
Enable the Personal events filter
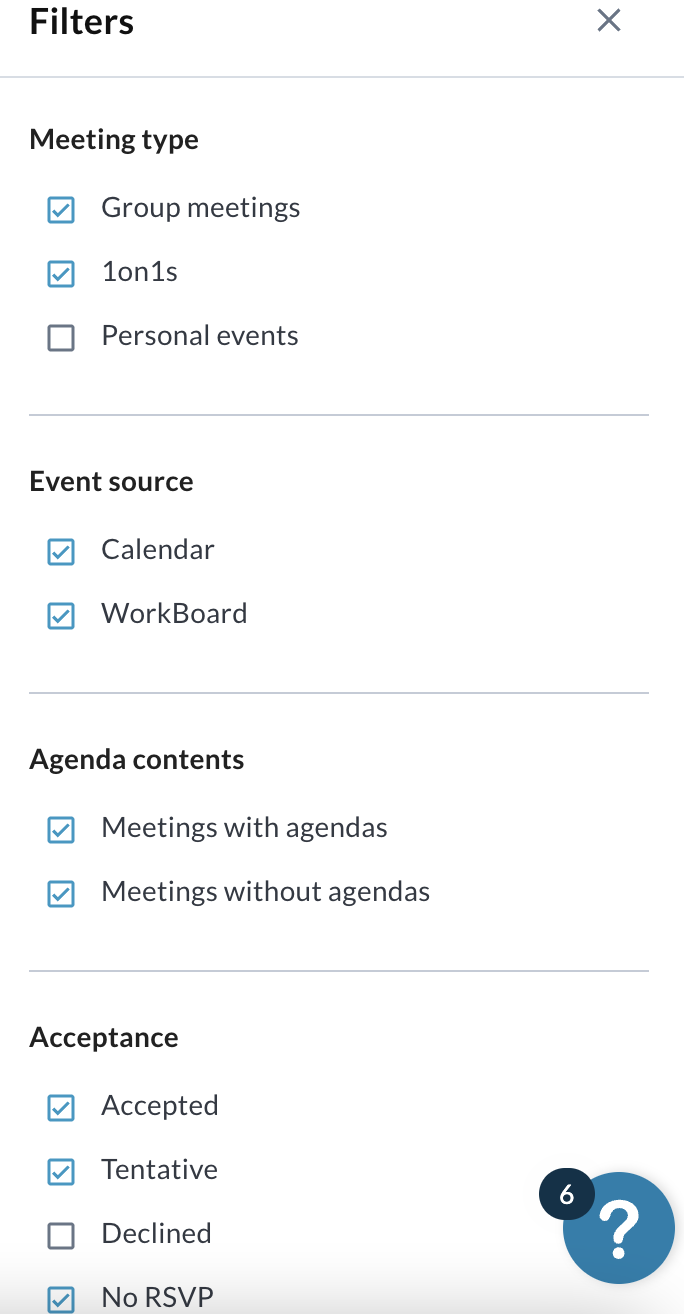(x=61, y=338)
